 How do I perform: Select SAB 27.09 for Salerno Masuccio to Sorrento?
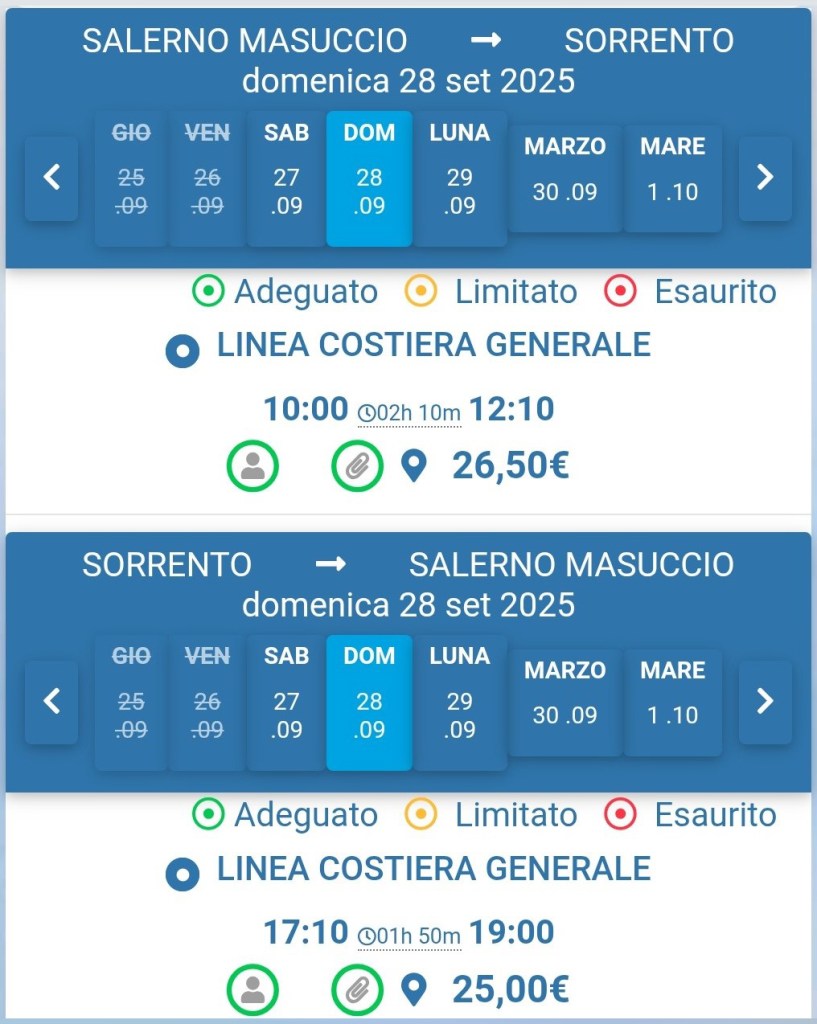click(x=287, y=178)
